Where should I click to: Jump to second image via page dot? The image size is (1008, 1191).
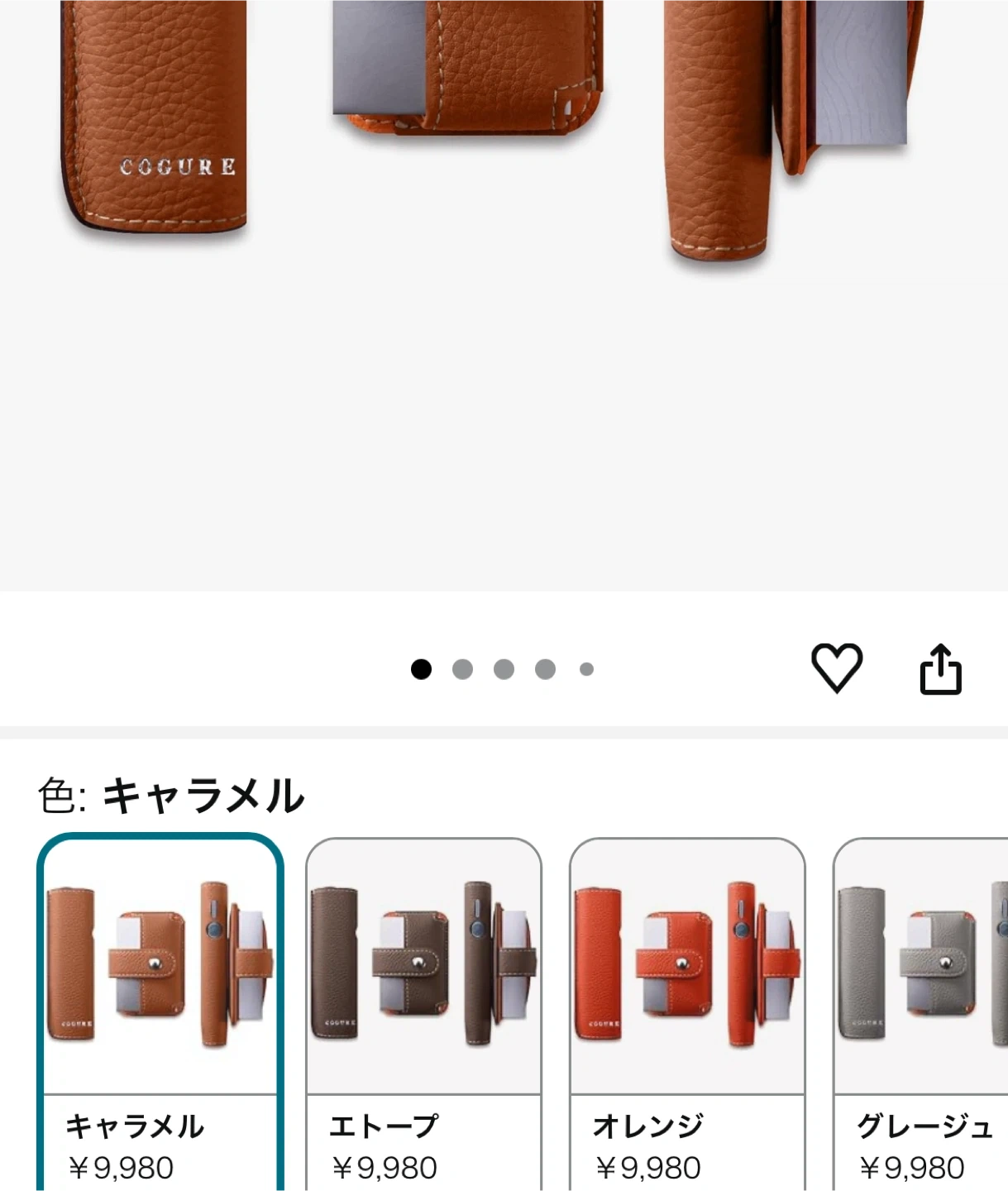462,669
